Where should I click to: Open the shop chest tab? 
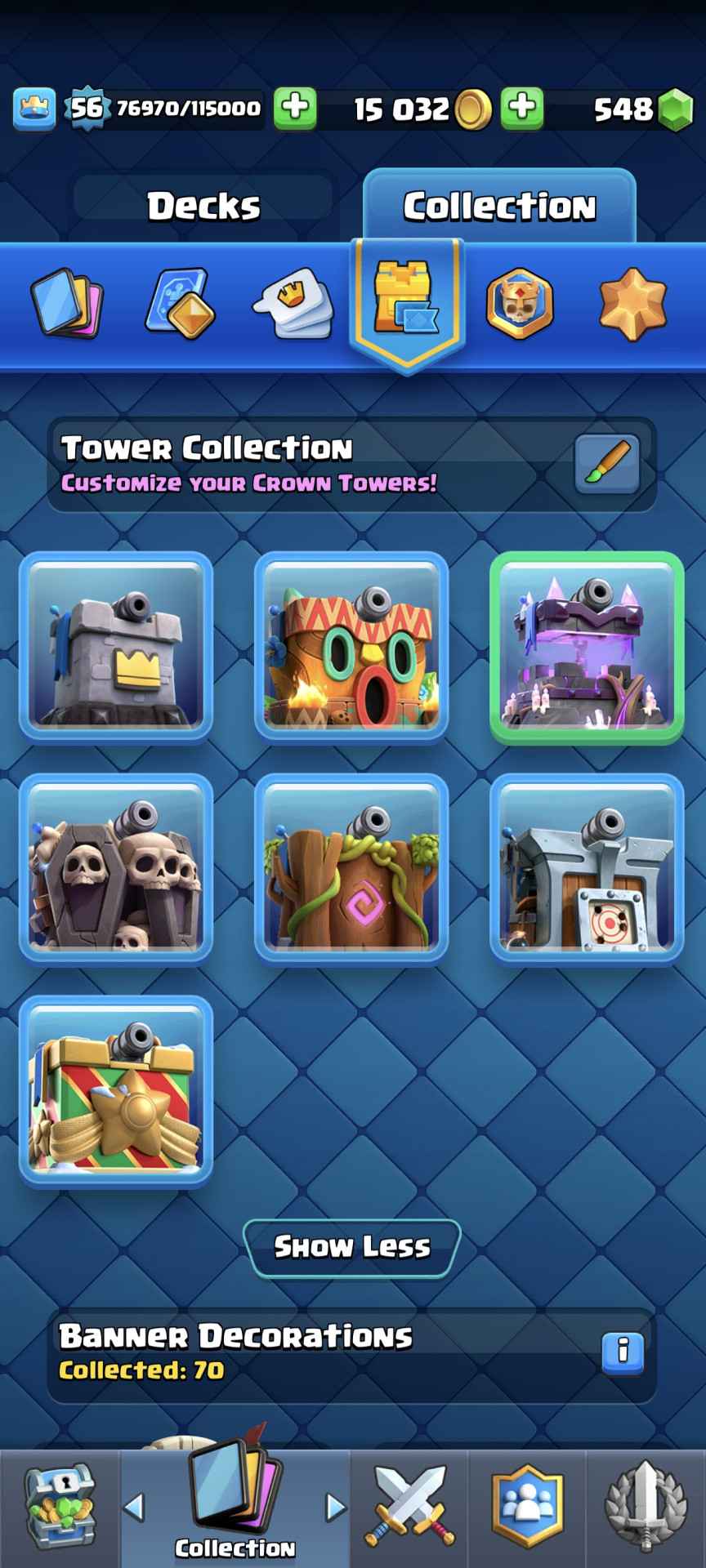[60, 1507]
